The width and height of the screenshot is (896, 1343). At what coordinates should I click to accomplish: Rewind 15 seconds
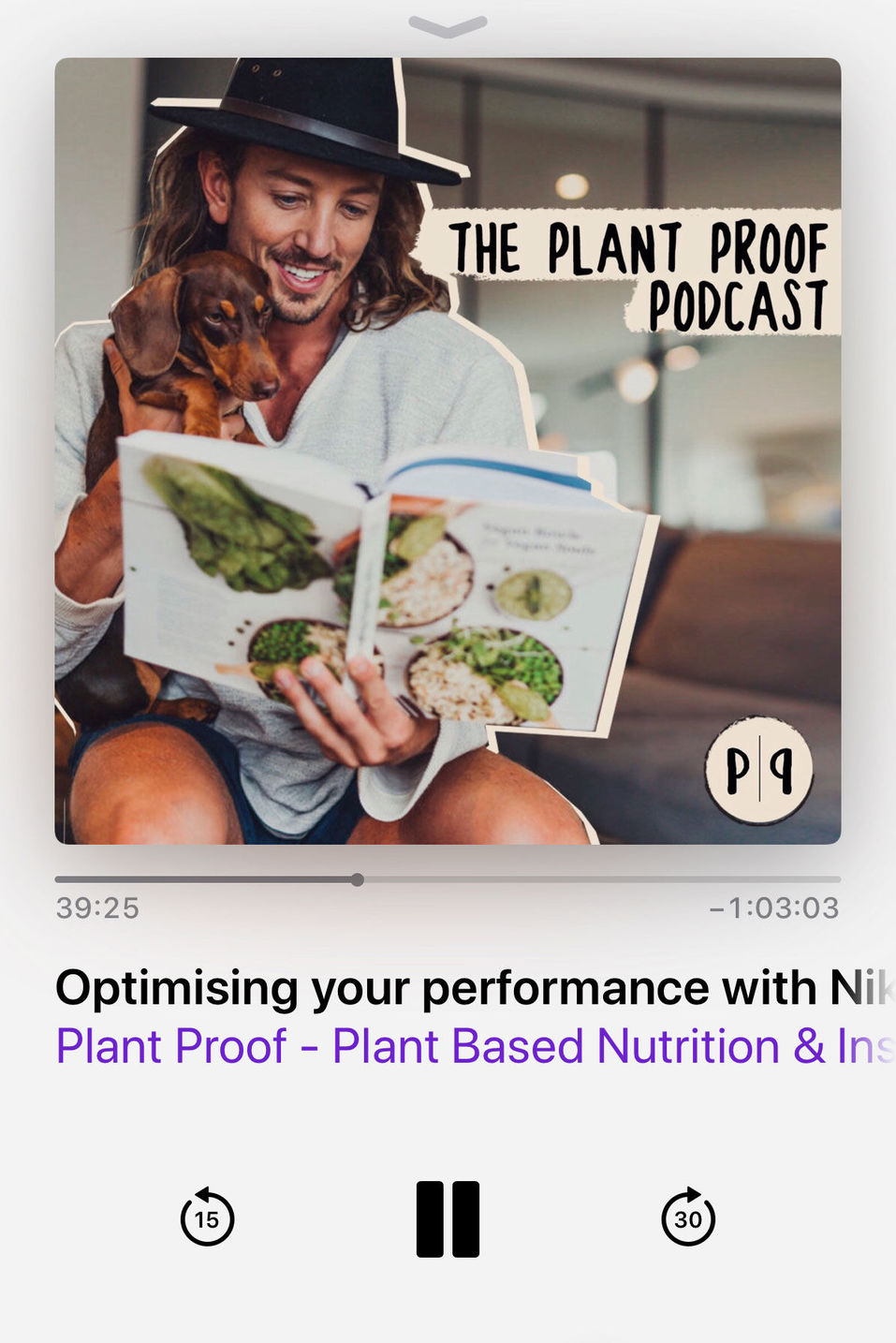coord(207,1218)
